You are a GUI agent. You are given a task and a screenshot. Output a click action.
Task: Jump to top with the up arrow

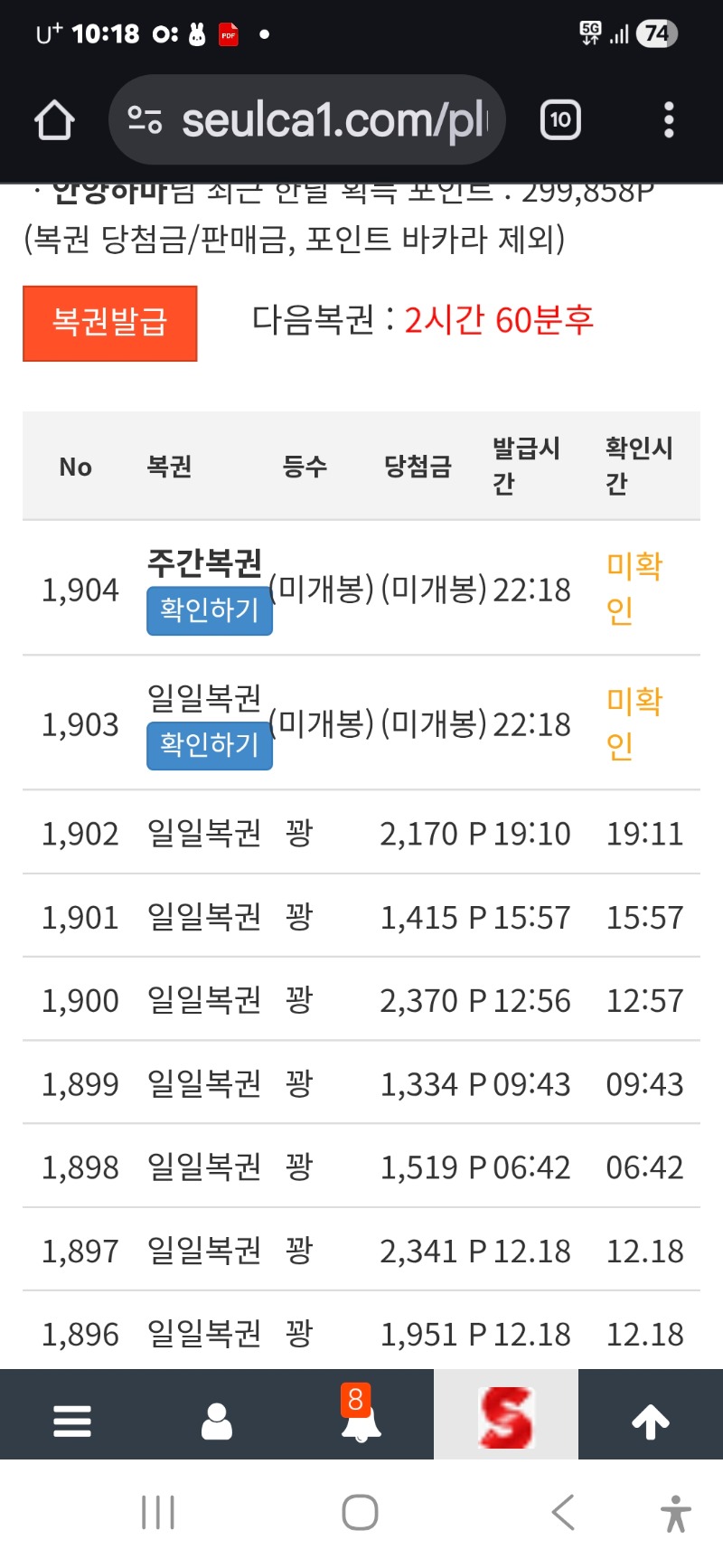(x=651, y=1421)
